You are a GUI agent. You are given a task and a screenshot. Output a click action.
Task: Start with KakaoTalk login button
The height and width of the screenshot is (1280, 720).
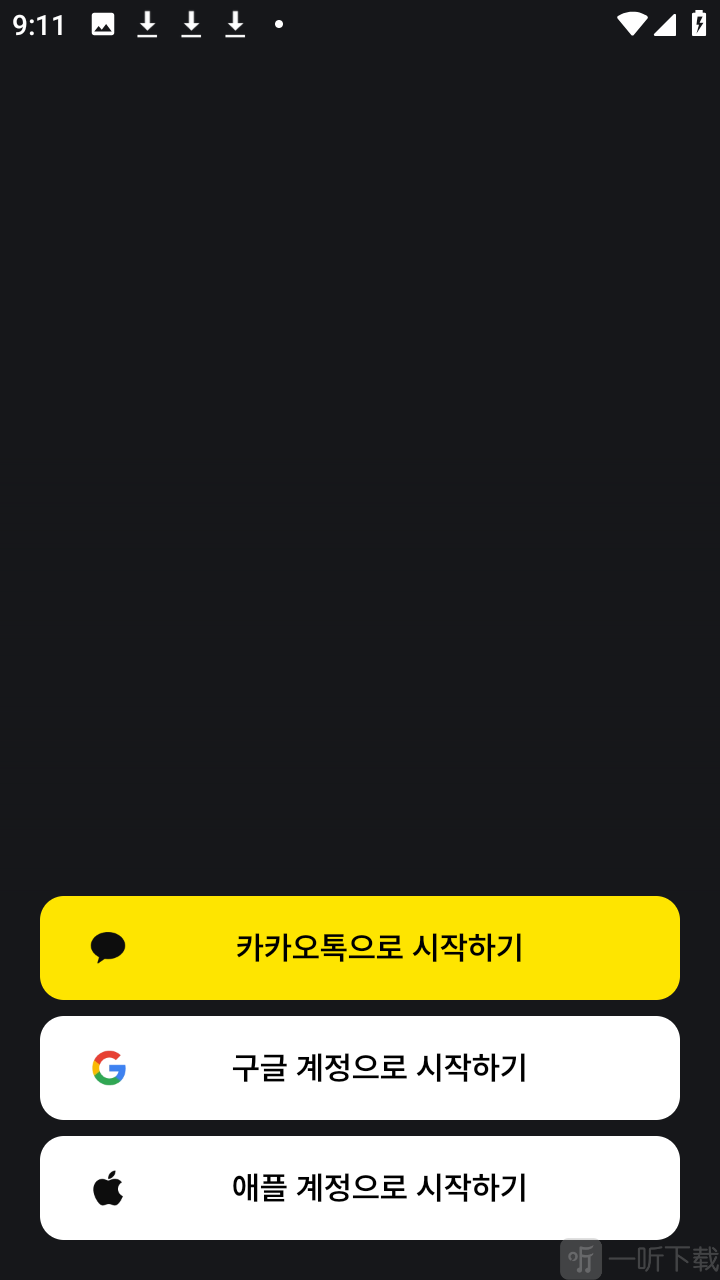click(360, 948)
